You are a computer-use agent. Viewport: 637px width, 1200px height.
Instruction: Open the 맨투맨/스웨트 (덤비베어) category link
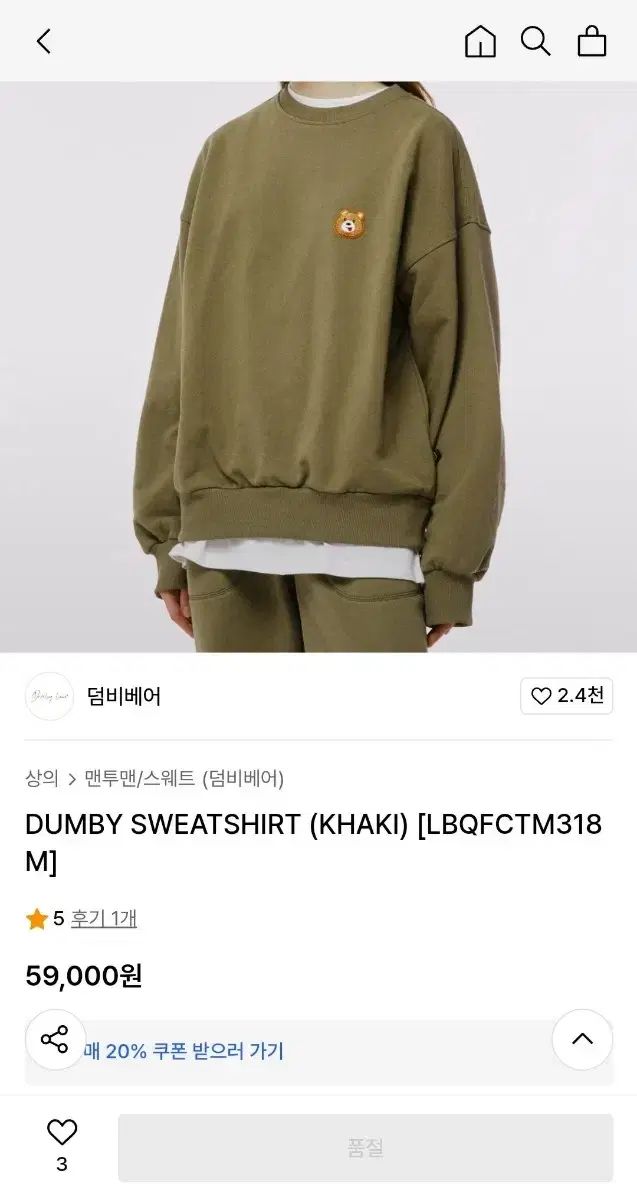[184, 778]
